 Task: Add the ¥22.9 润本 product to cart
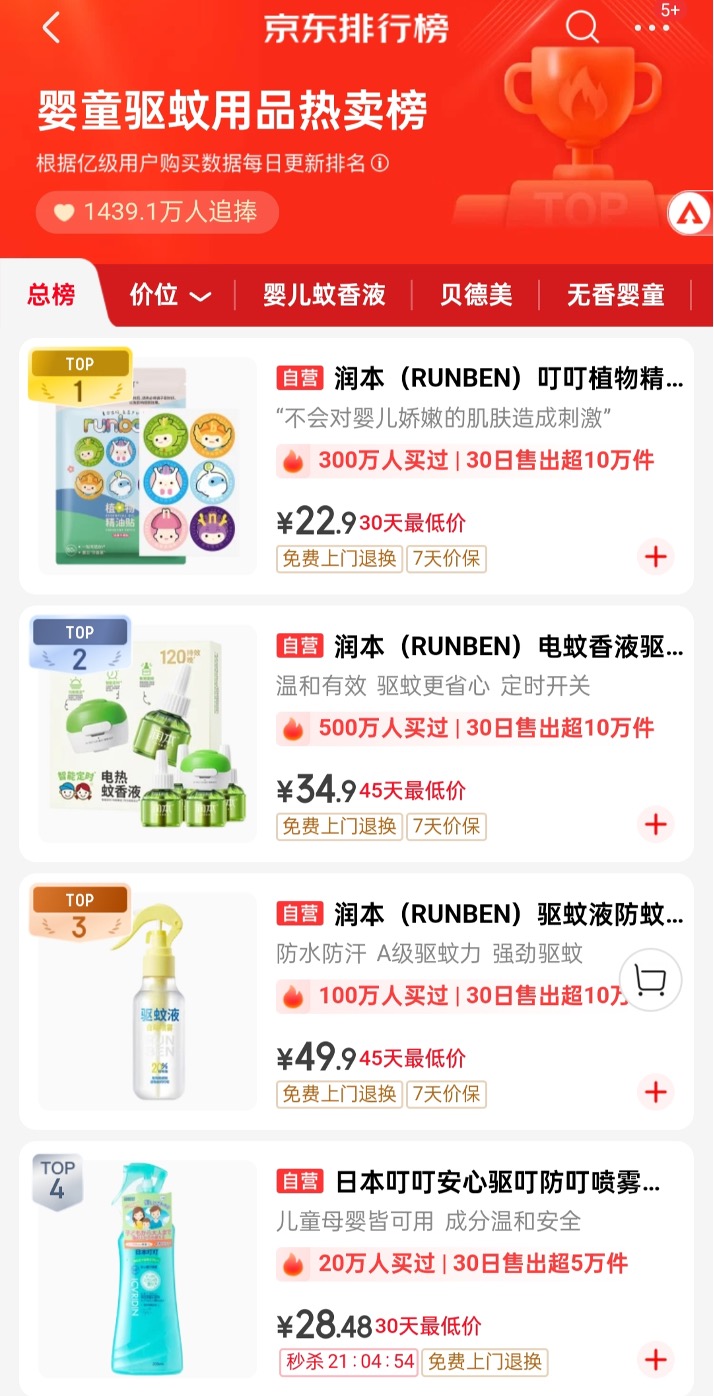656,557
